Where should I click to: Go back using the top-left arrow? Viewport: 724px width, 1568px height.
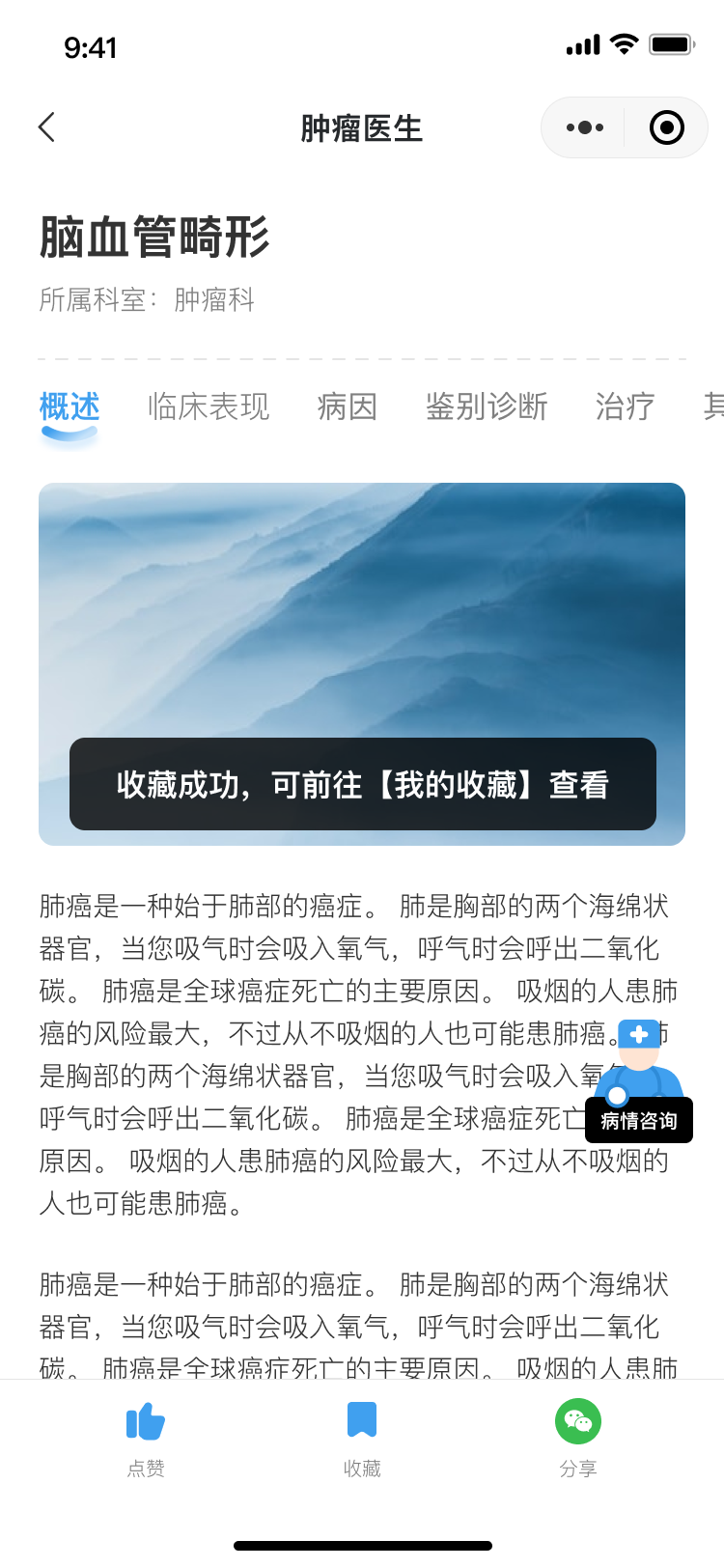(46, 127)
